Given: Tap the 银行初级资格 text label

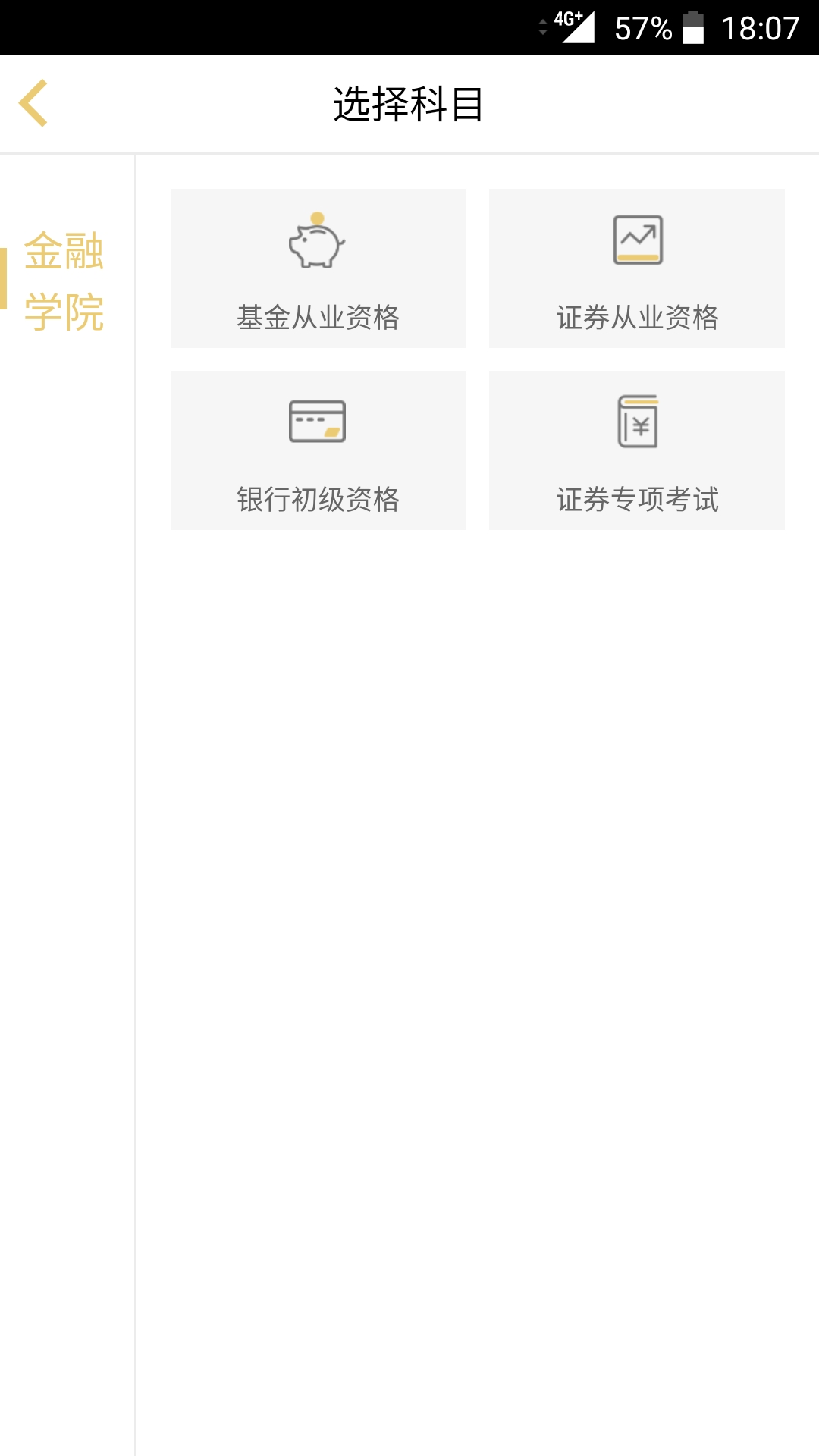Looking at the screenshot, I should (x=318, y=499).
